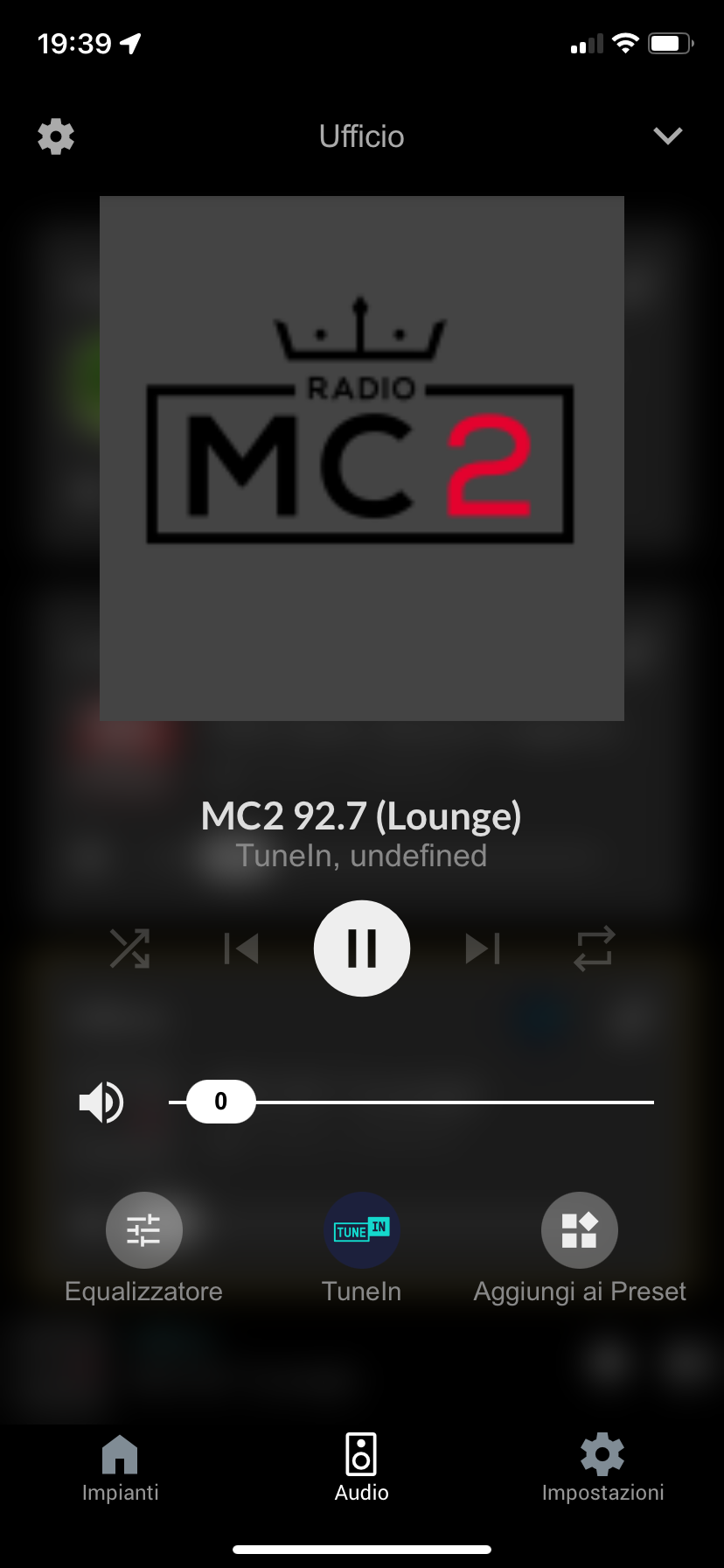Pause the MC2 92.7 radio stream
Image resolution: width=724 pixels, height=1568 pixels.
pos(362,948)
